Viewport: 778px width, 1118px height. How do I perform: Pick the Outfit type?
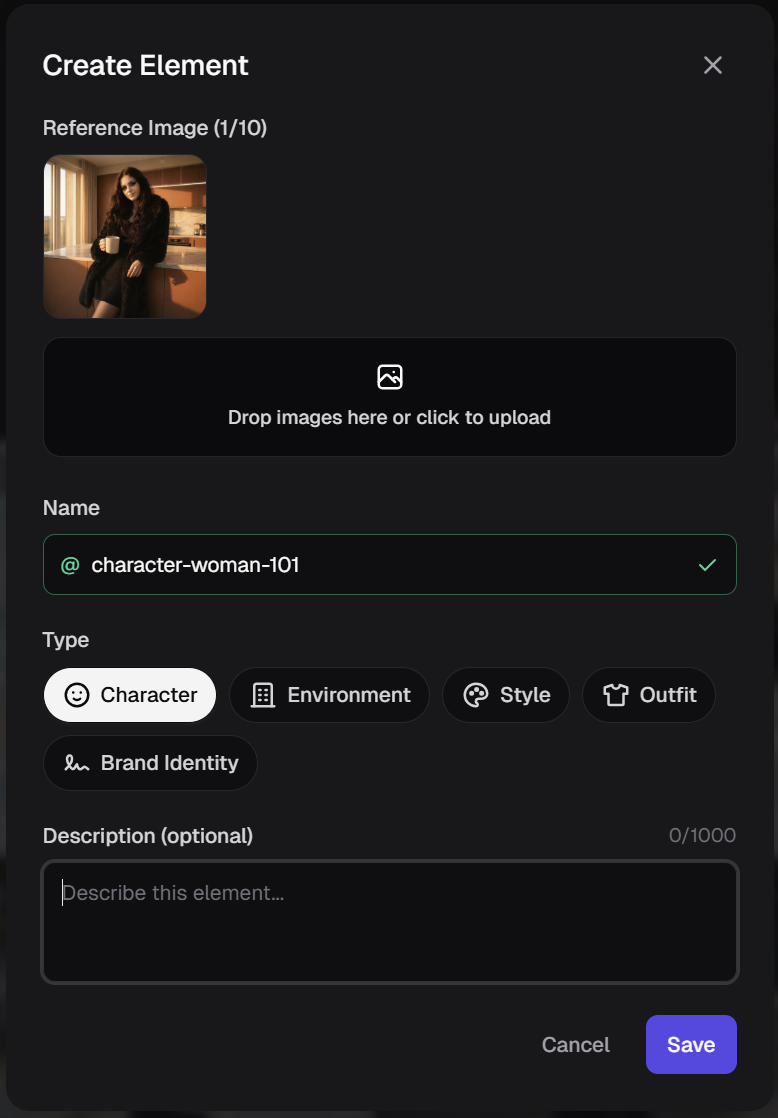pos(649,695)
